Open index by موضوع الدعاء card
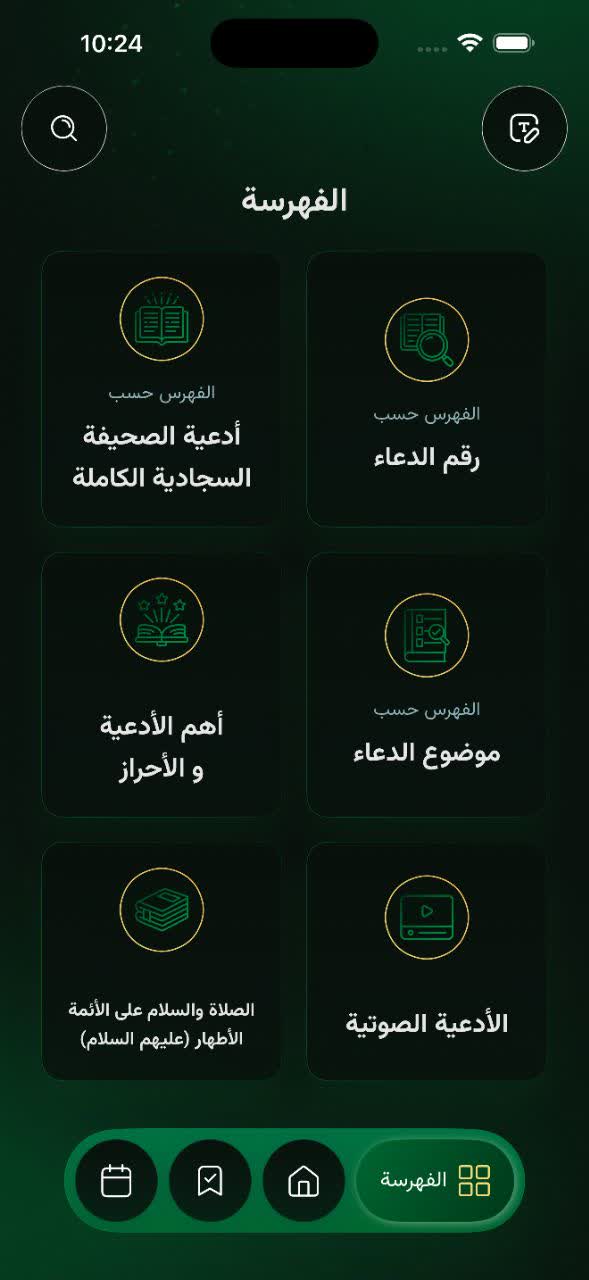This screenshot has height=1280, width=589. (427, 685)
